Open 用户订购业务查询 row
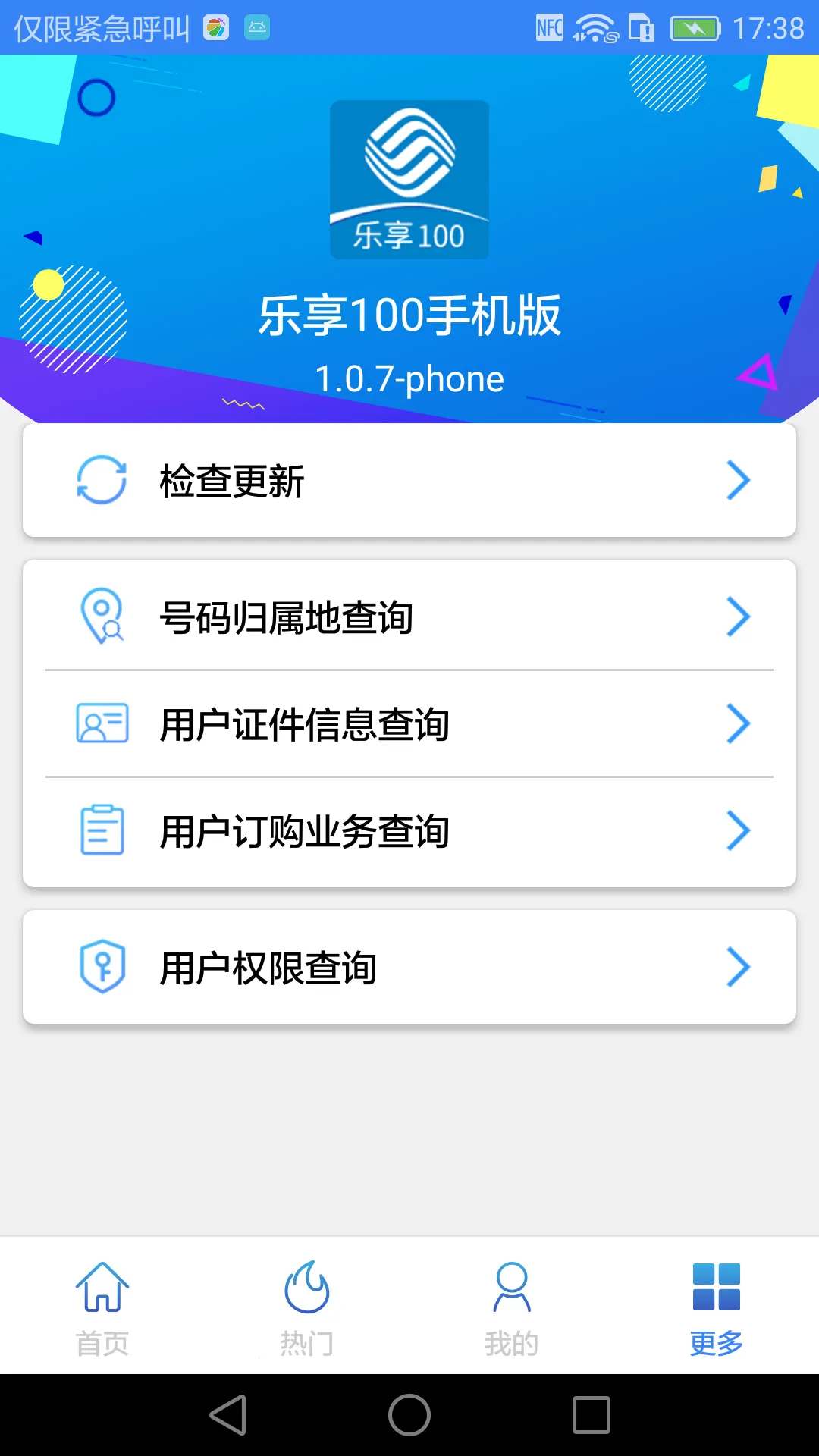 coord(409,831)
